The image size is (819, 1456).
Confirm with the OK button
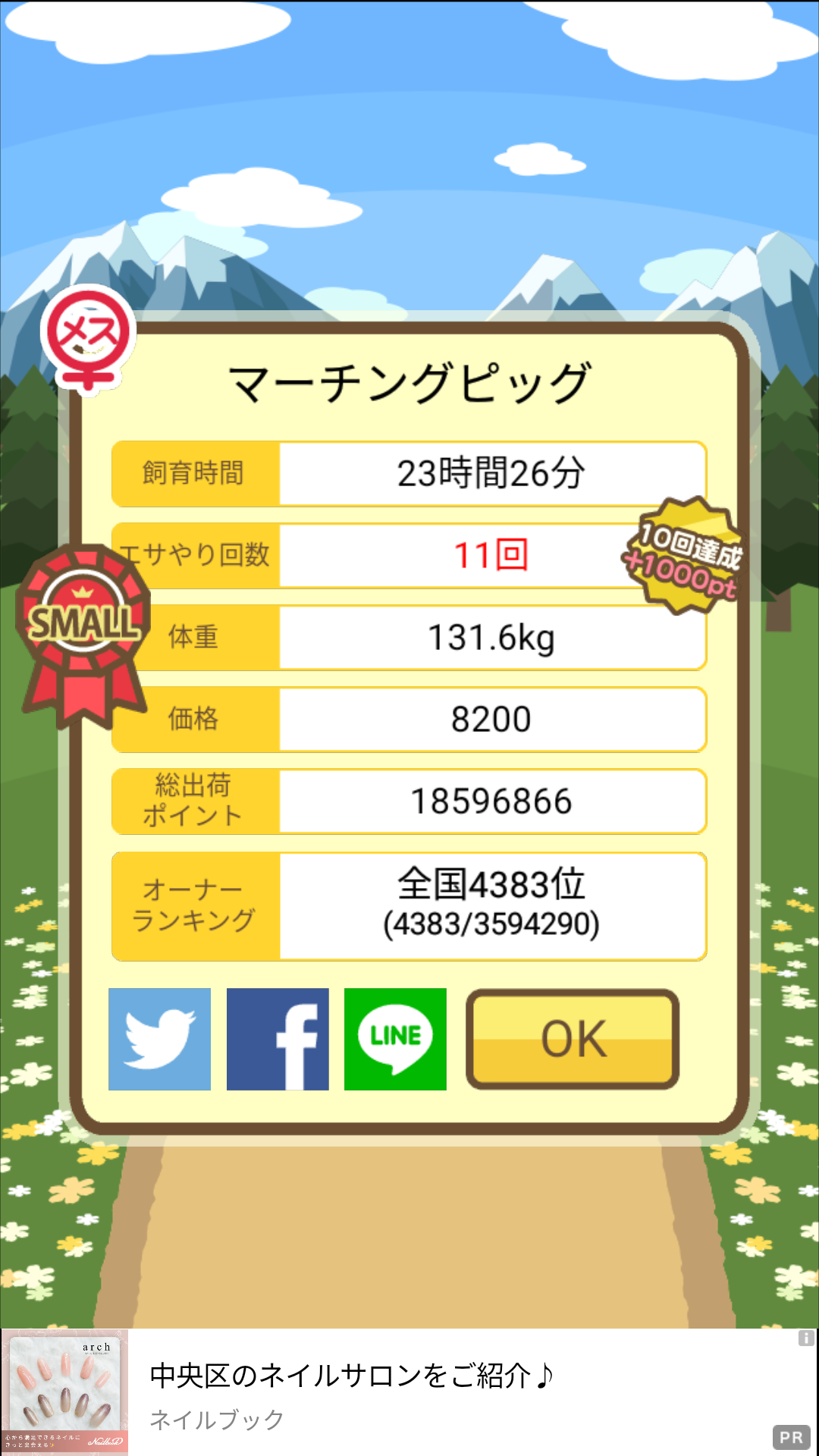(573, 1039)
